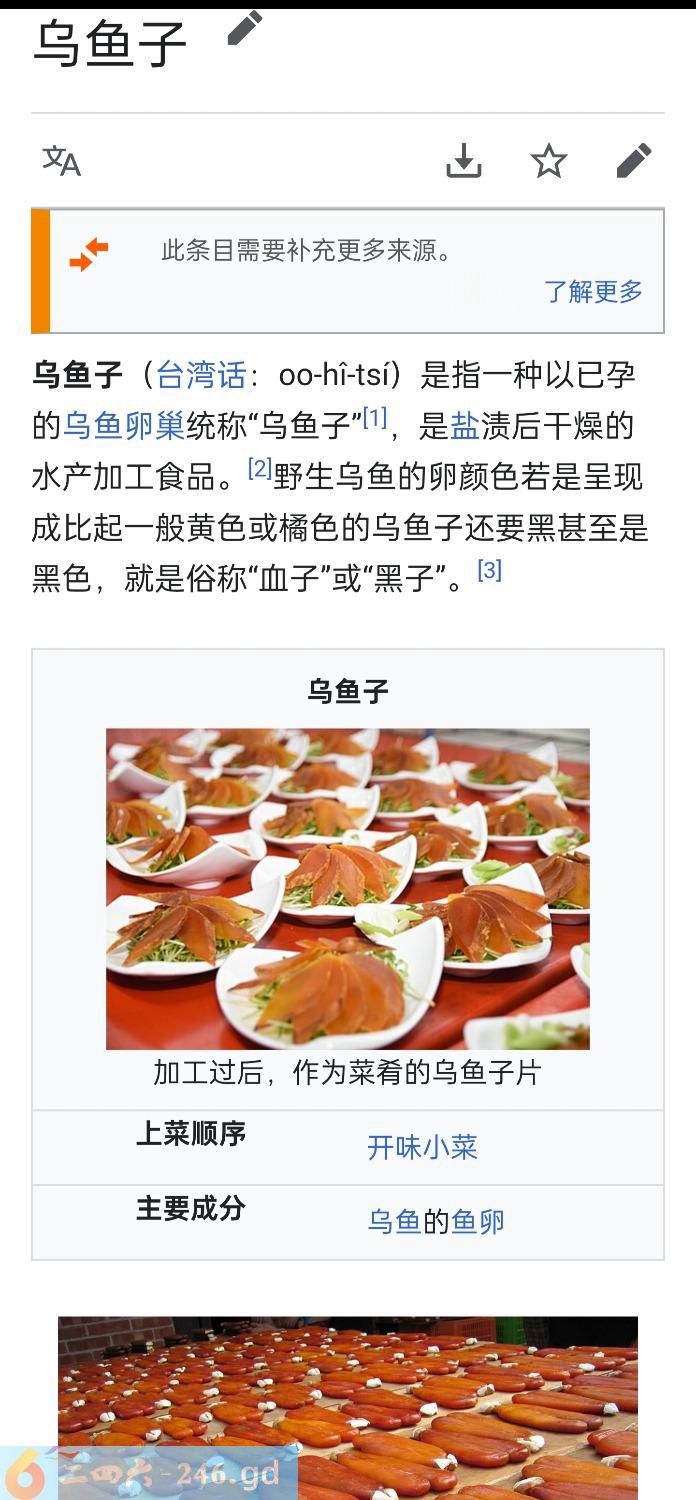The height and width of the screenshot is (1500, 696).
Task: Open the 台湾话 link
Action: 201,375
